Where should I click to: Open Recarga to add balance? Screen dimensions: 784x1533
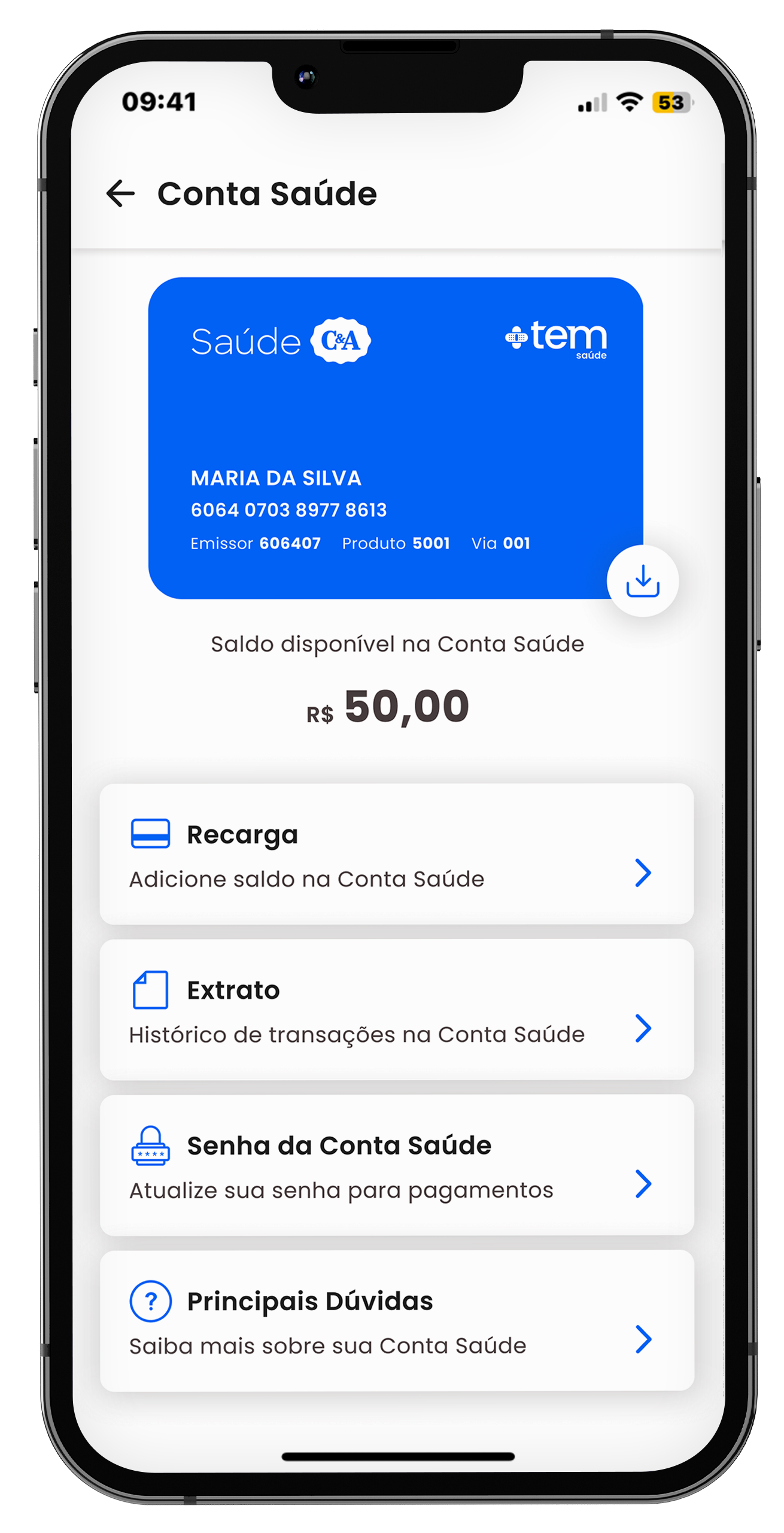pyautogui.click(x=396, y=854)
